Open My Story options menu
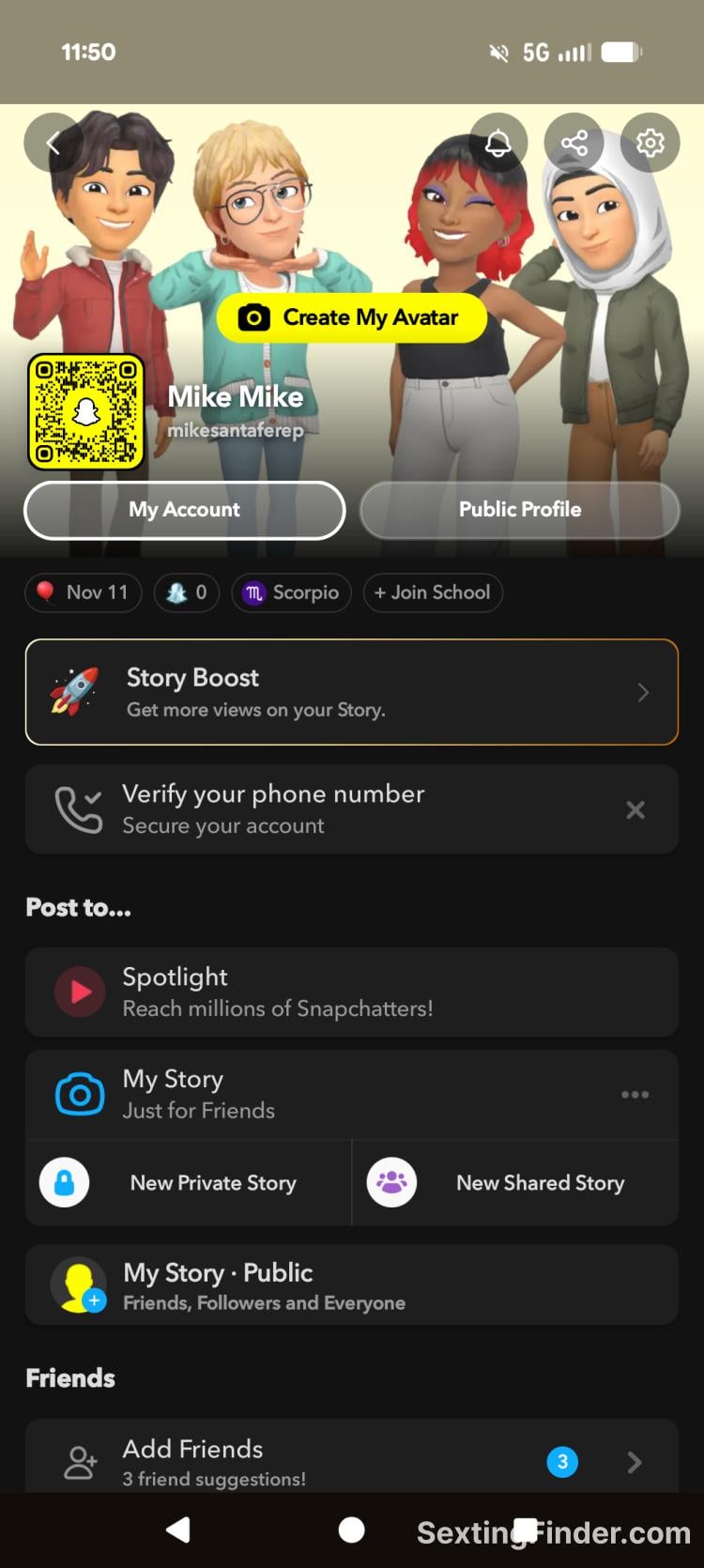The width and height of the screenshot is (704, 1568). (x=635, y=1094)
